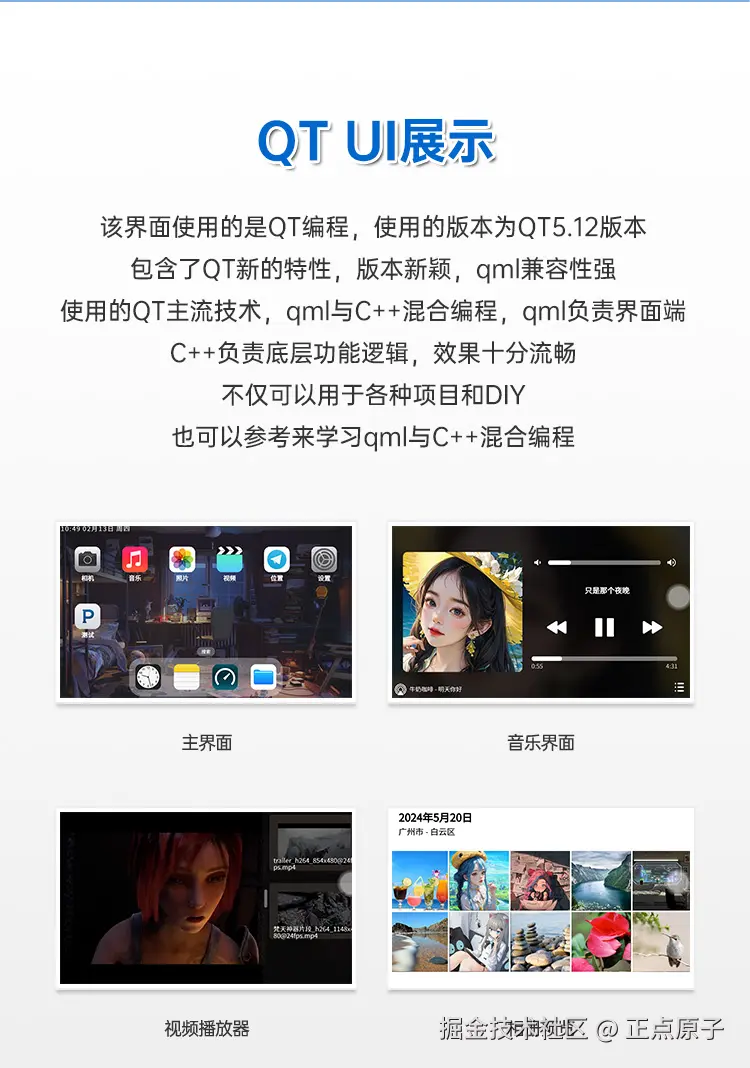
Task: Skip to the next track
Action: [650, 626]
